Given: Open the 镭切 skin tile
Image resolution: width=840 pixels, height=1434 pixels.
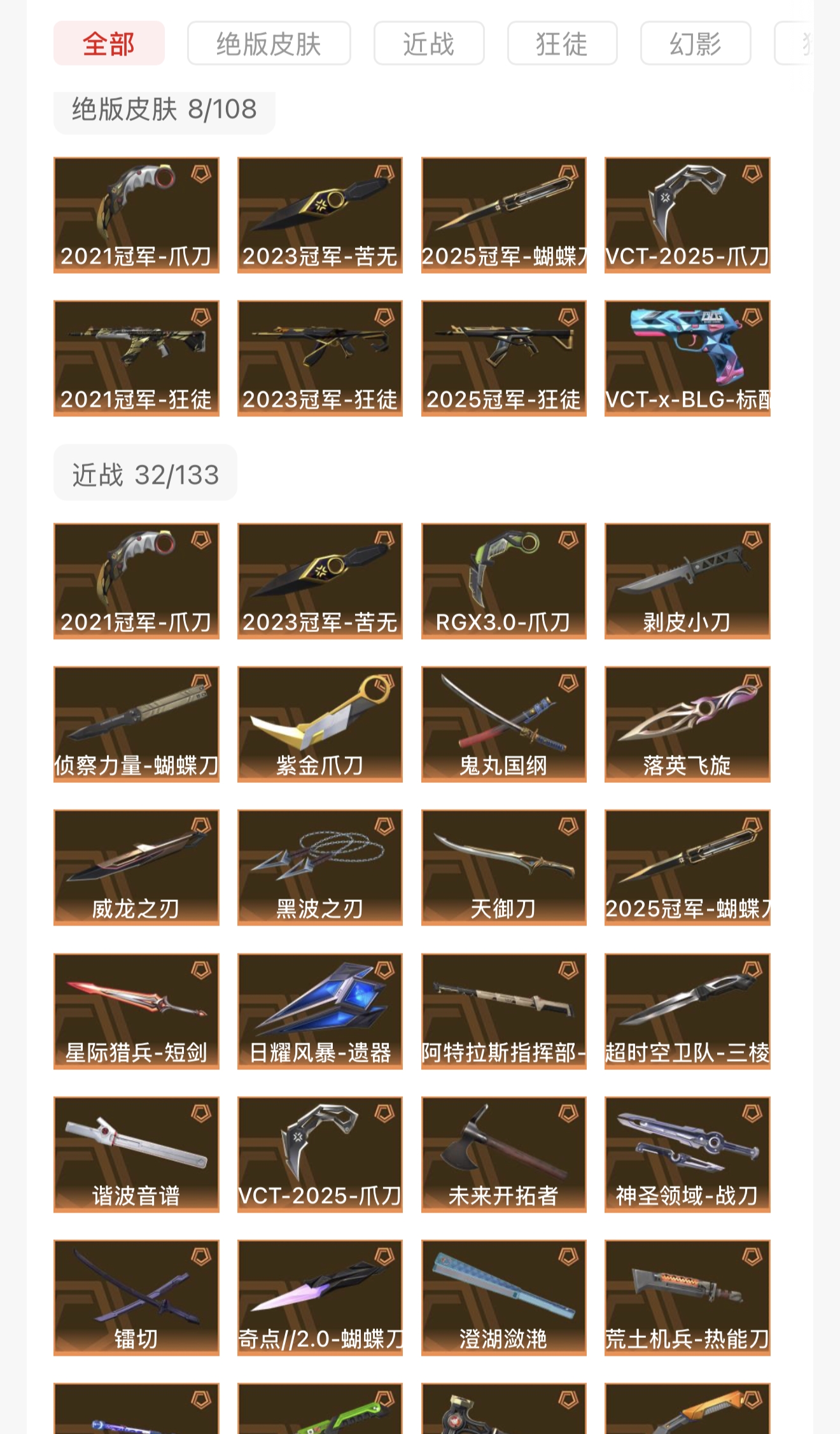Looking at the screenshot, I should (136, 1297).
